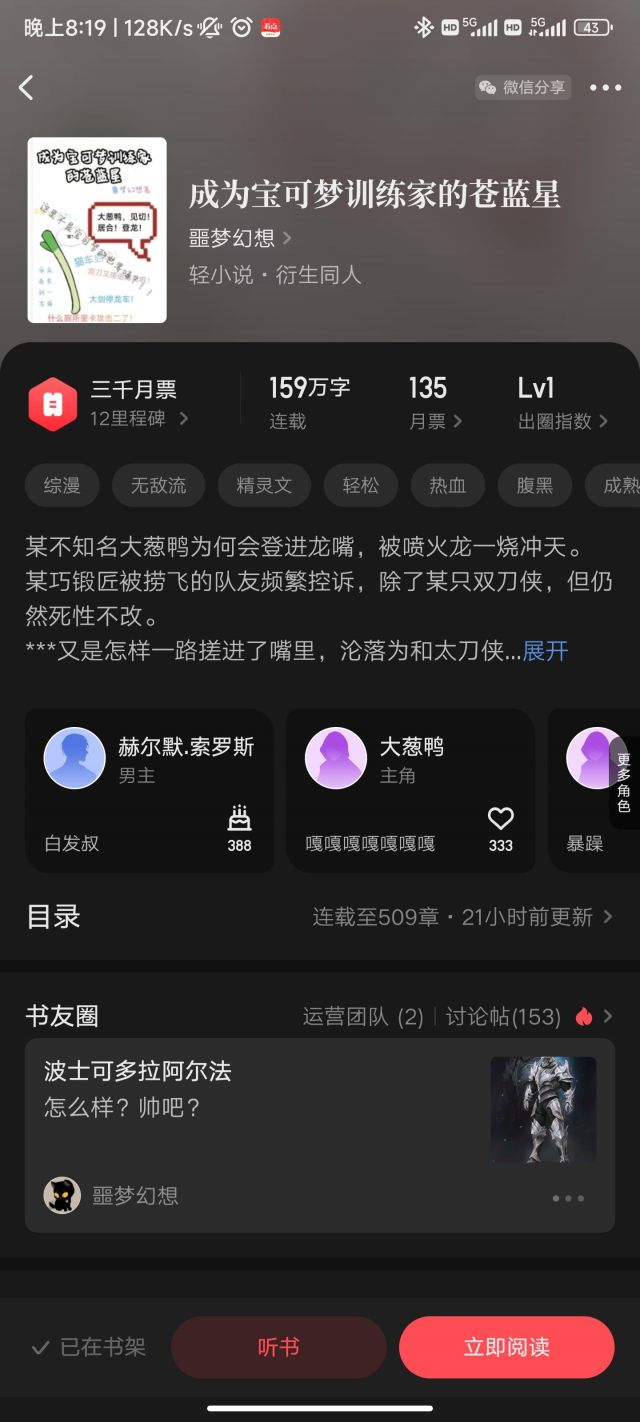The image size is (640, 1422).
Task: Open the 目录 chapter list
Action: [x=320, y=916]
